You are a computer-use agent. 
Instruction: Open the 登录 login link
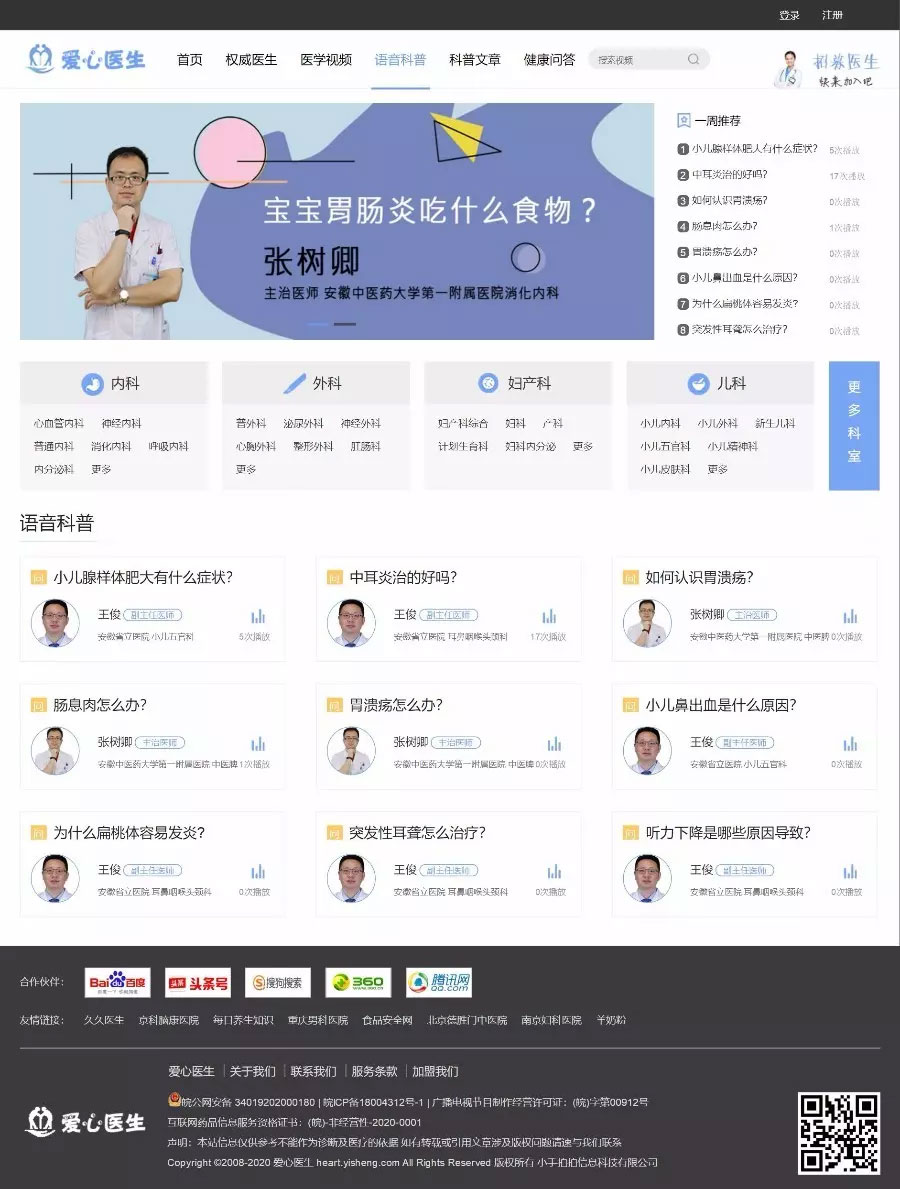[x=789, y=15]
